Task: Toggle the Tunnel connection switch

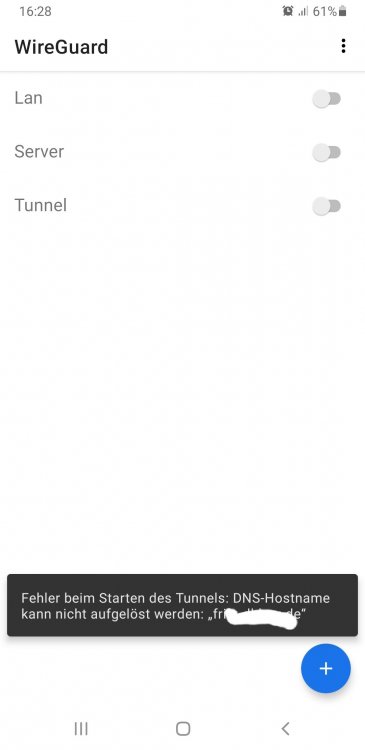Action: (327, 206)
